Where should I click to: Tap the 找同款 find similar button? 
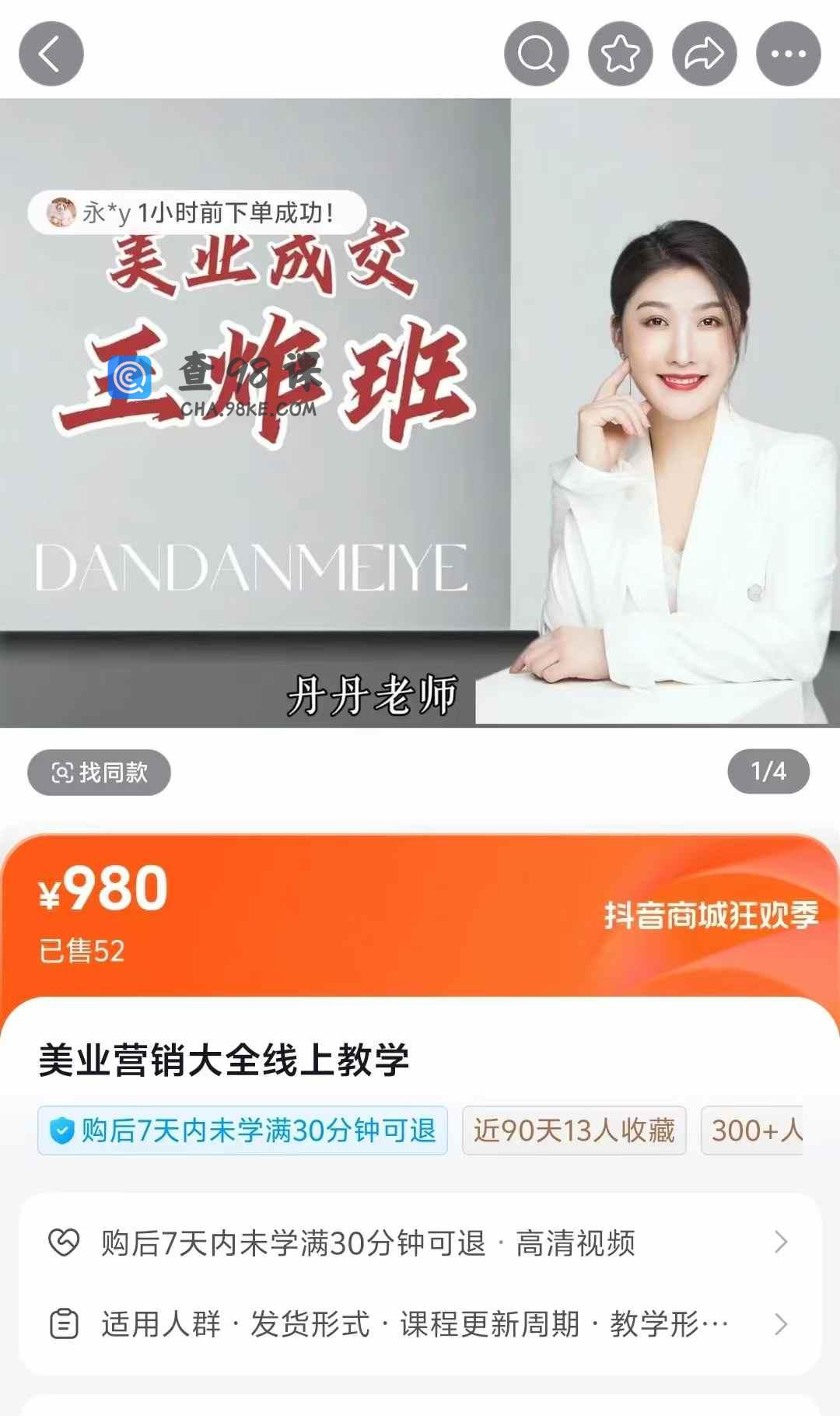click(99, 773)
